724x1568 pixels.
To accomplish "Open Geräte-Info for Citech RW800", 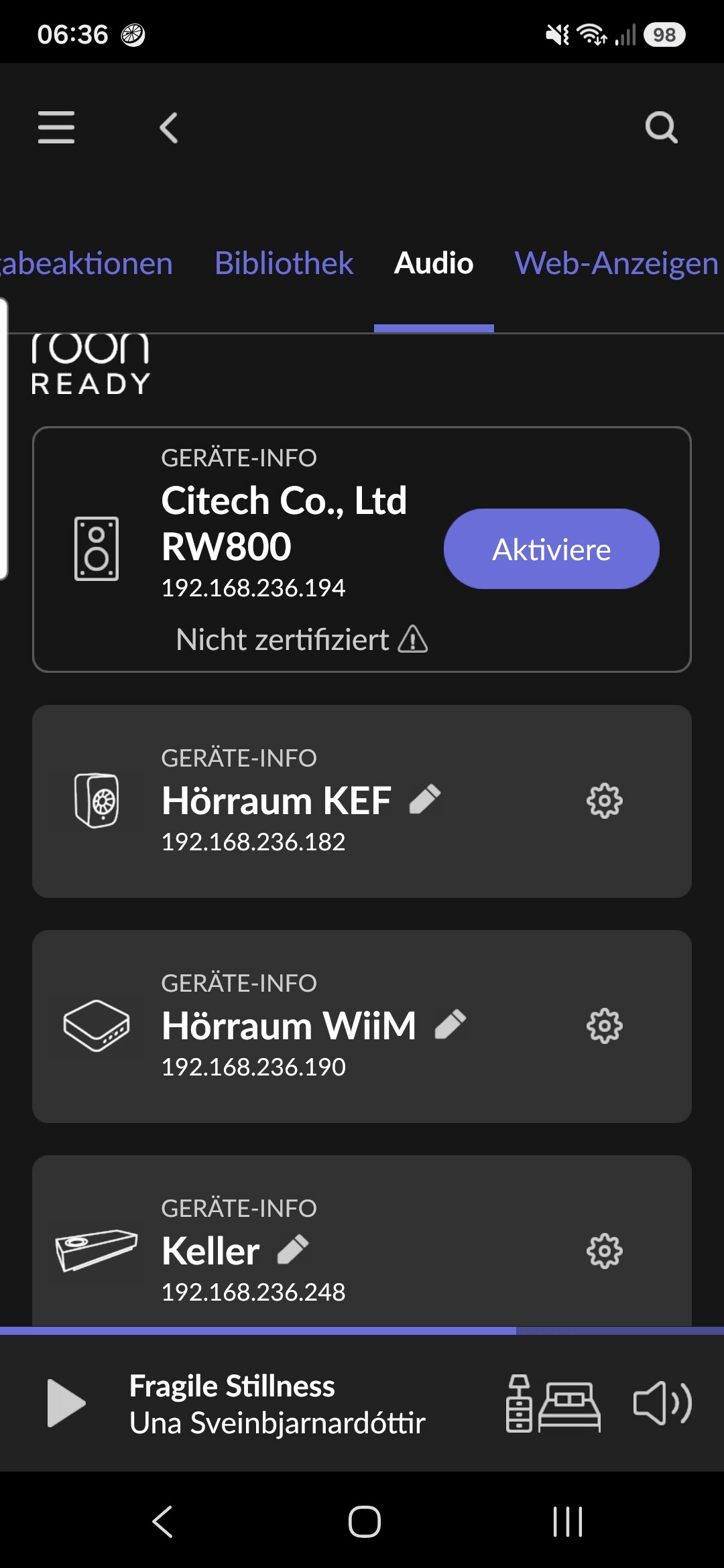I will pyautogui.click(x=239, y=458).
